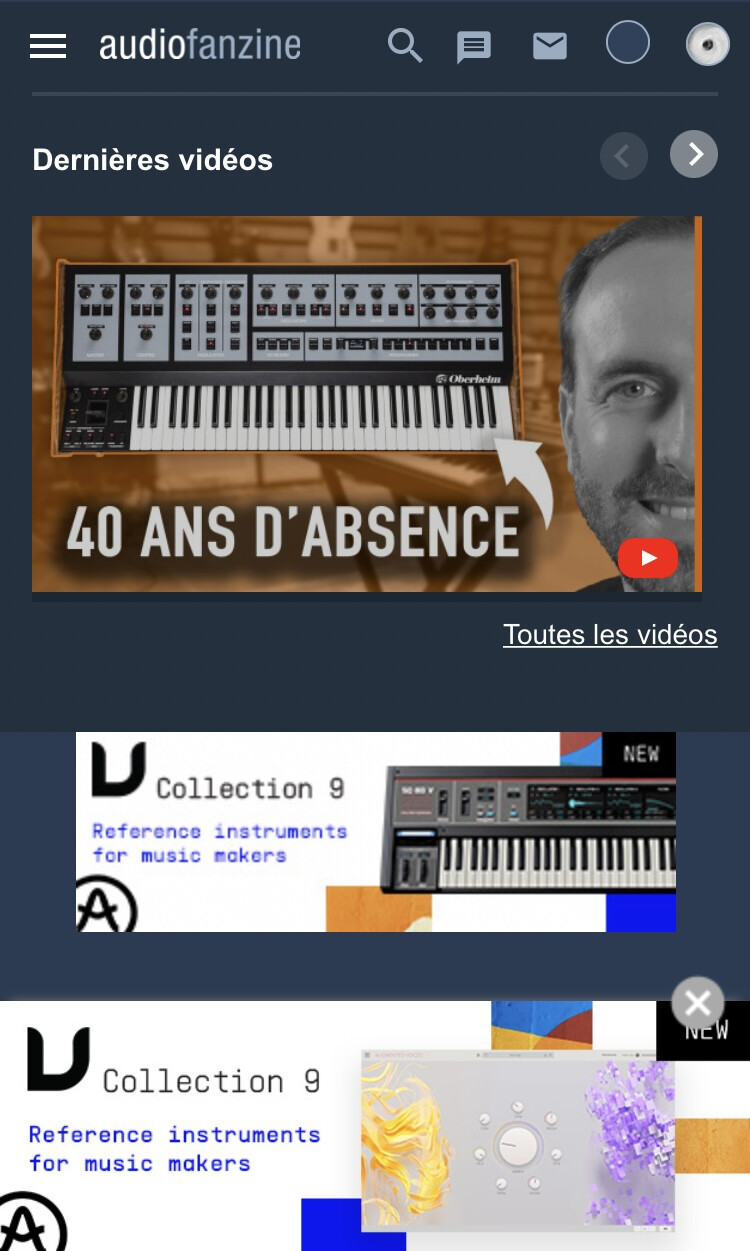Open the Toutes les vidéos link
The image size is (750, 1251).
tap(610, 634)
